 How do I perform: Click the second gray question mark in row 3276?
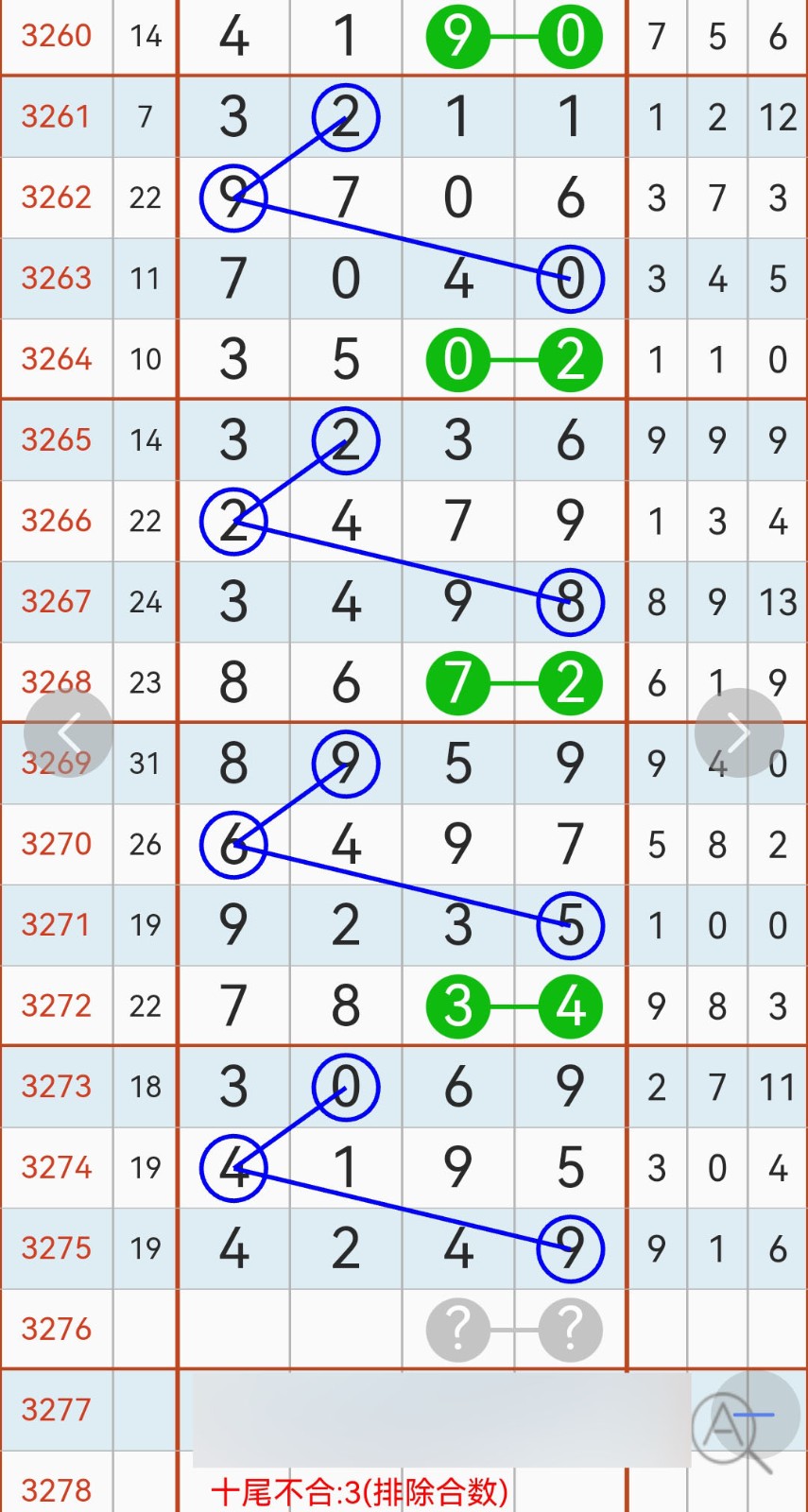pos(569,1330)
